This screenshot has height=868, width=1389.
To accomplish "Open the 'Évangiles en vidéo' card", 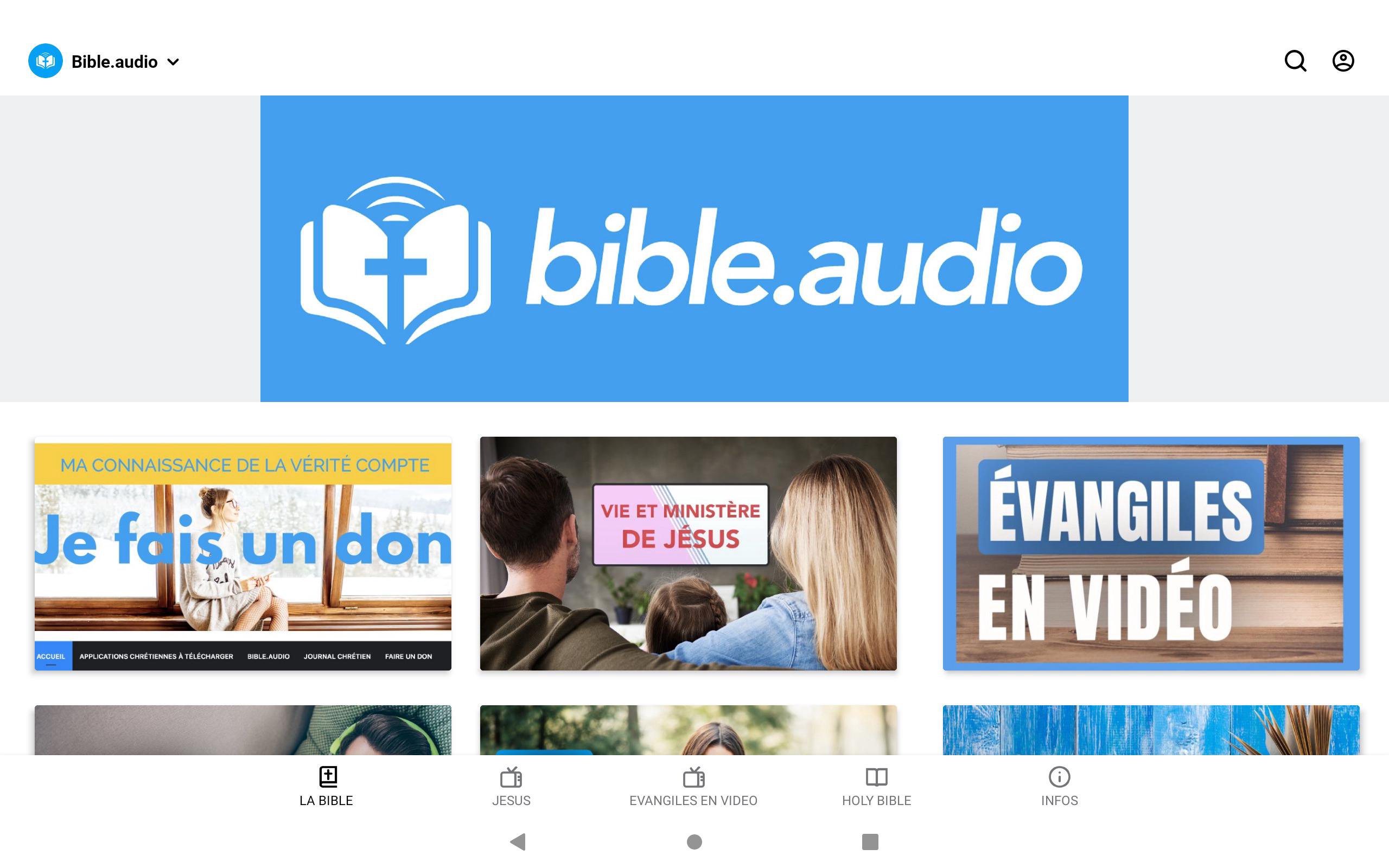I will click(1151, 553).
